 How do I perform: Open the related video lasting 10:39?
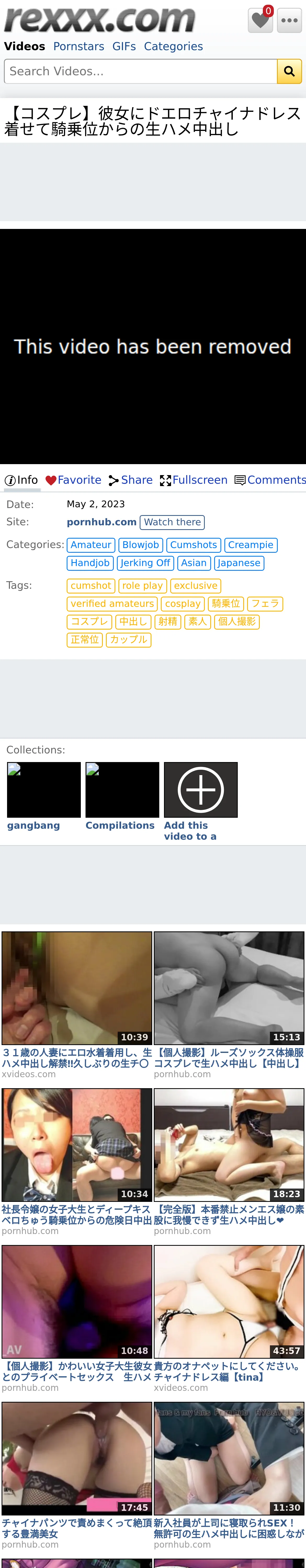coord(77,1005)
